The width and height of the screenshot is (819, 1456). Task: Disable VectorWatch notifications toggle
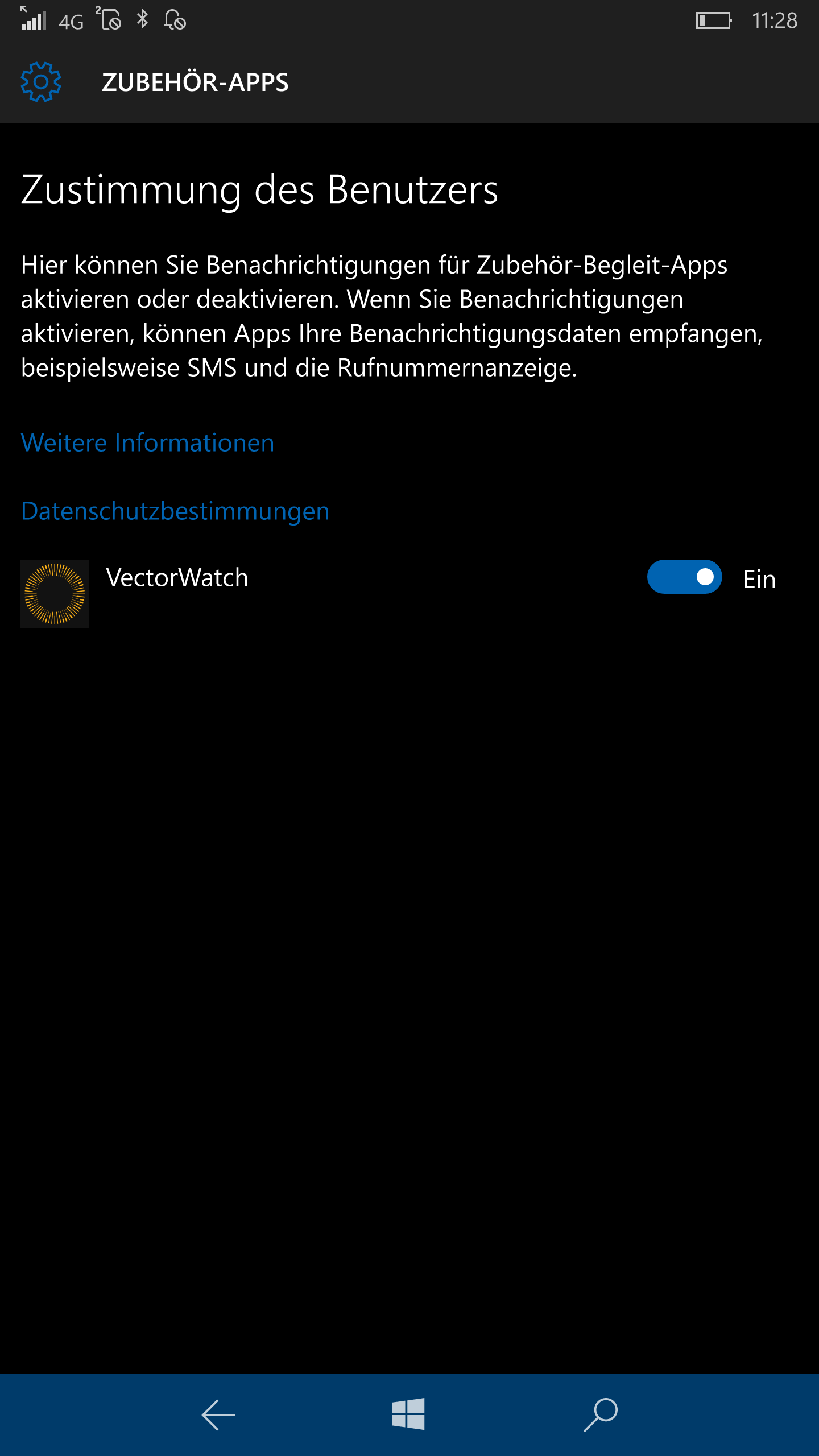point(684,577)
